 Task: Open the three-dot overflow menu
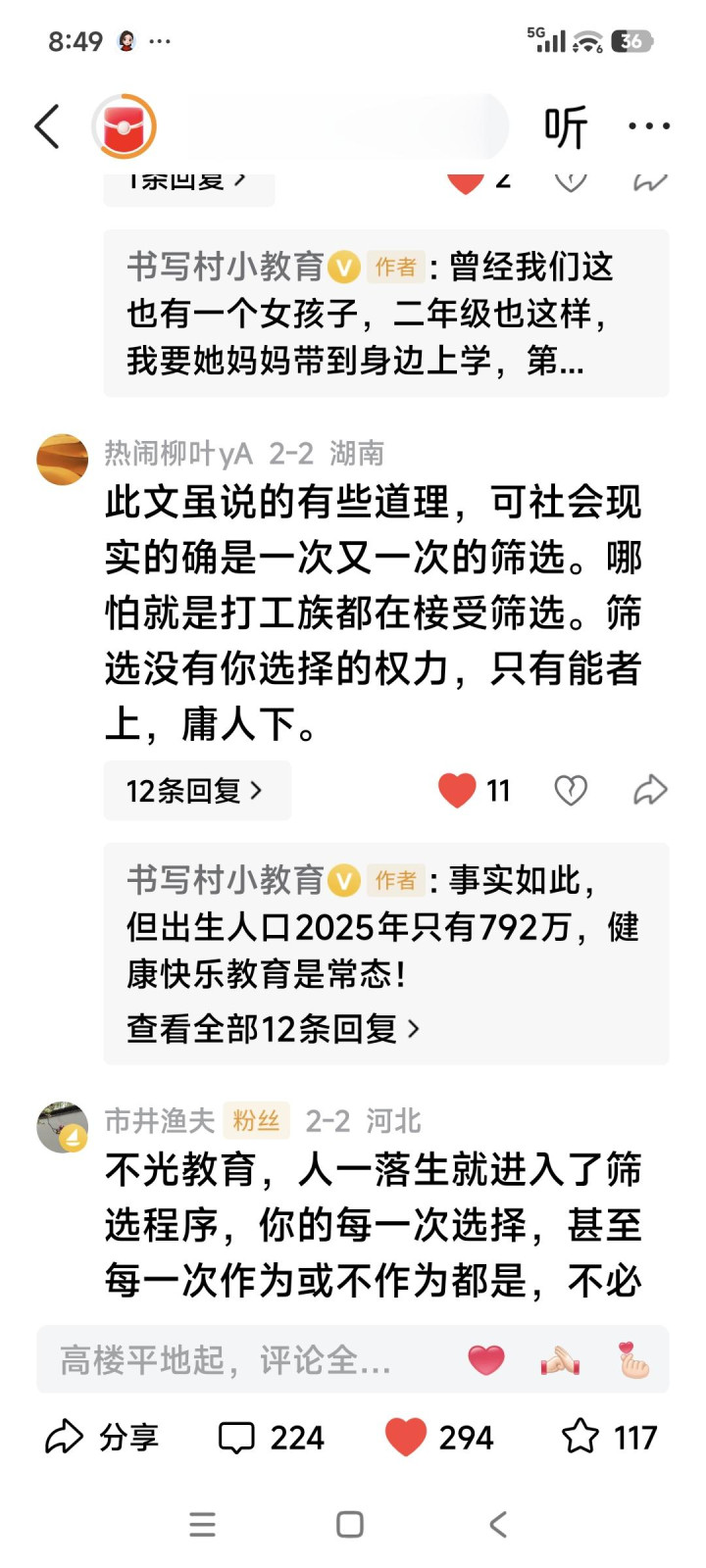click(649, 126)
